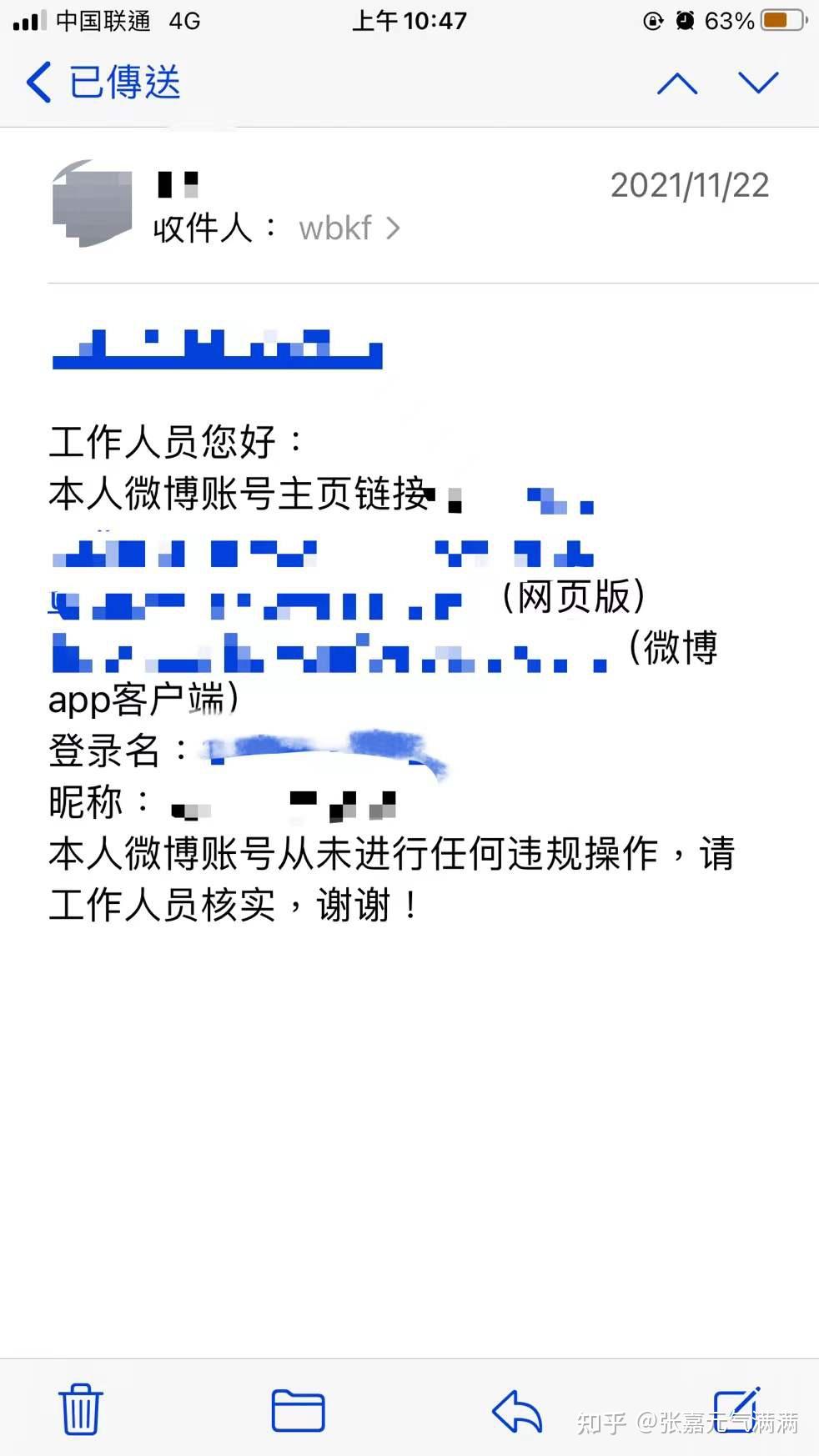Reply to this email
Viewport: 819px width, 1456px height.
tap(517, 1409)
